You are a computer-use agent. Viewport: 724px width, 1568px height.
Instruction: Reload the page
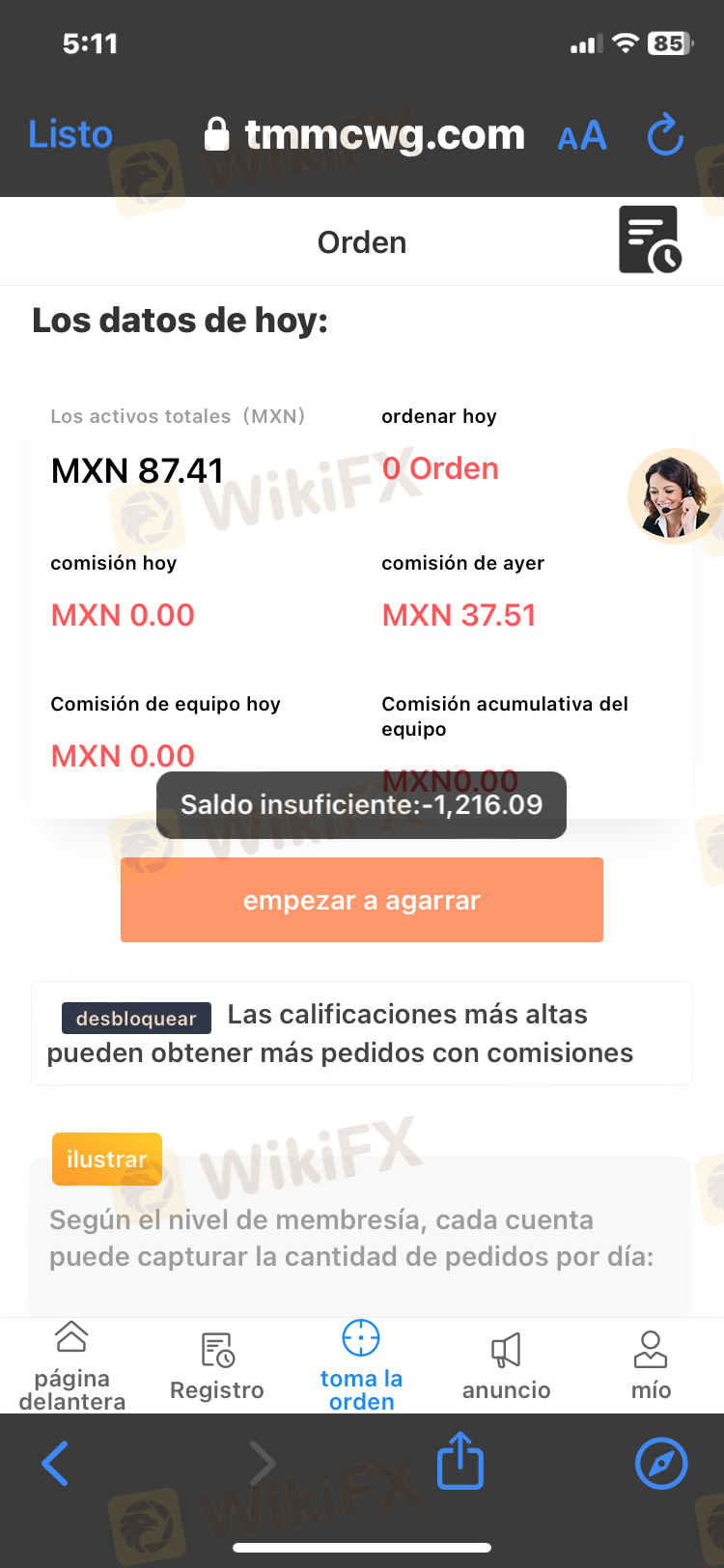(665, 135)
